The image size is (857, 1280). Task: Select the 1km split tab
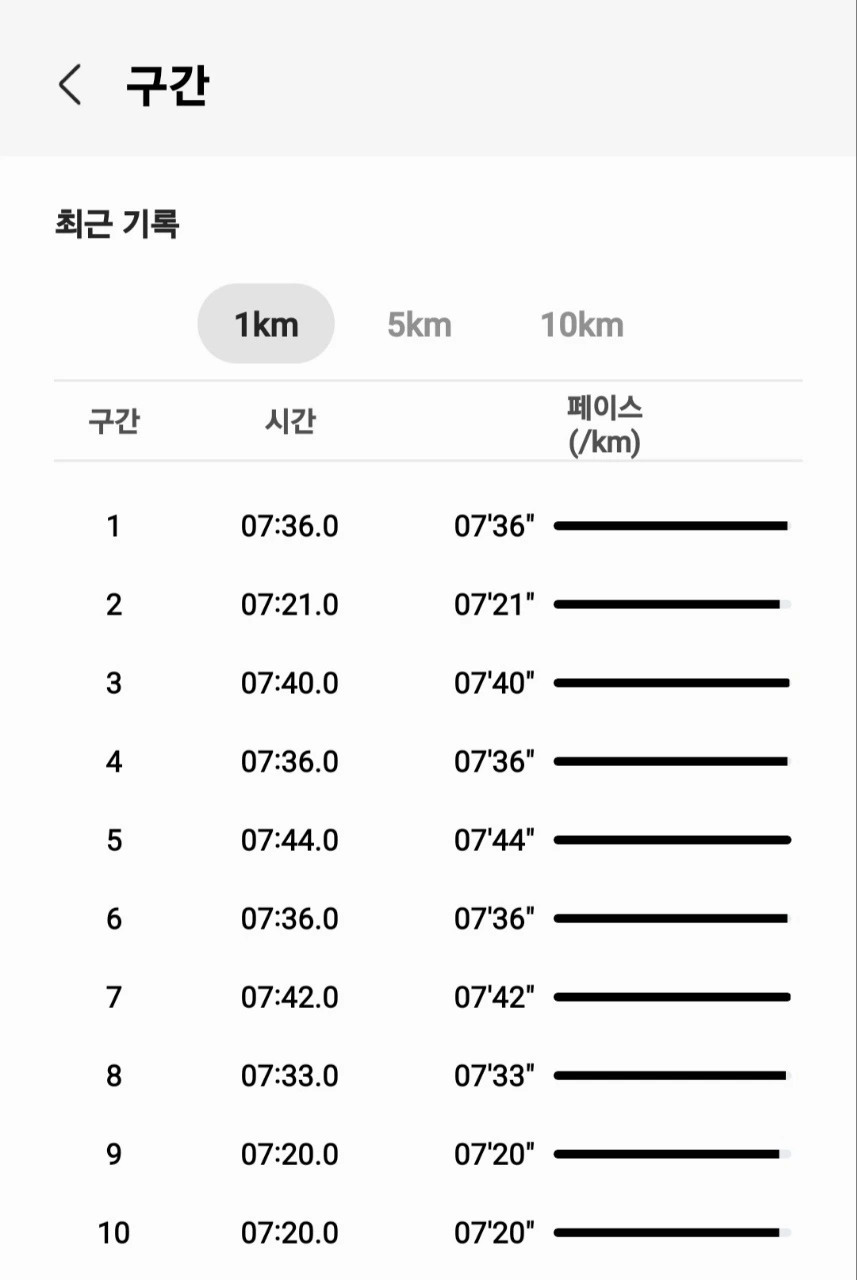[266, 324]
